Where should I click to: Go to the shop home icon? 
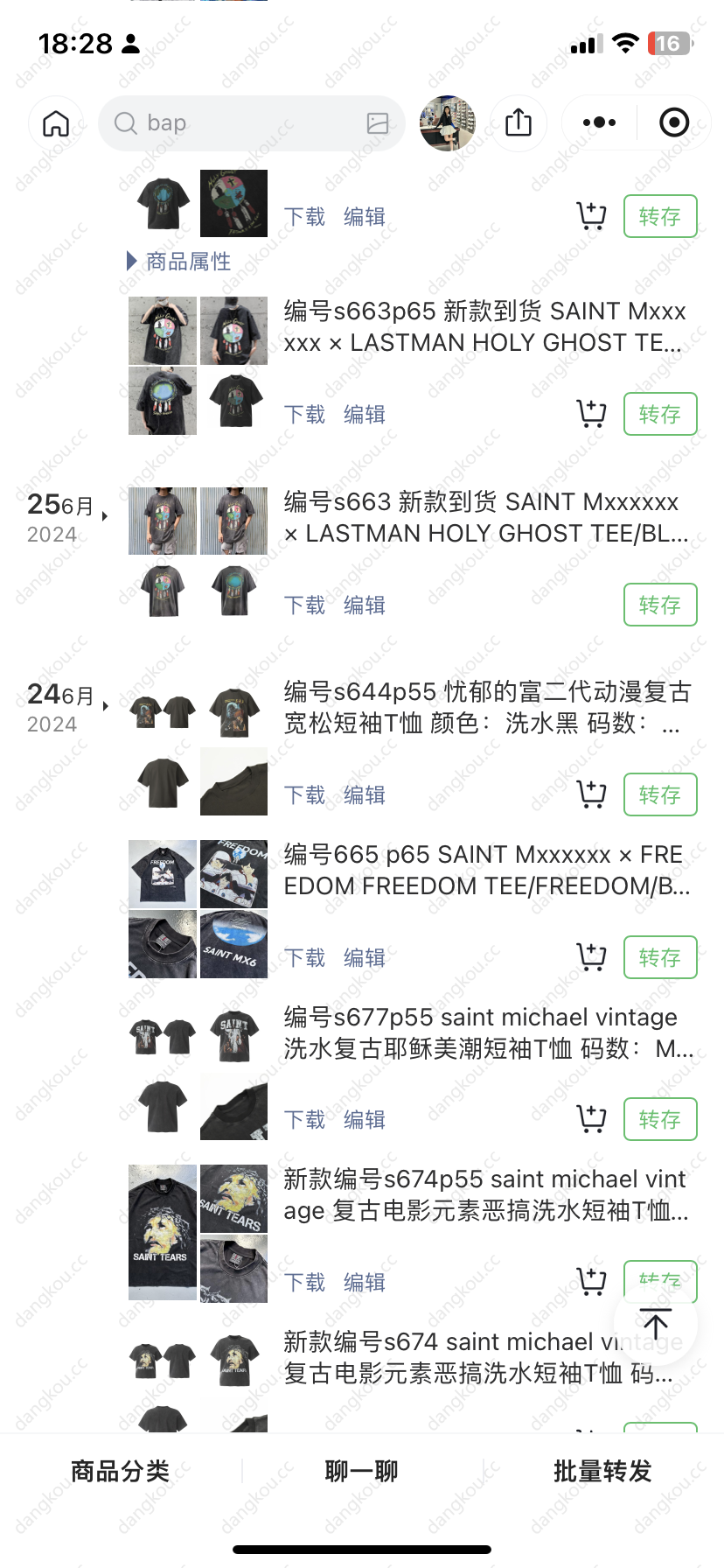coord(56,123)
